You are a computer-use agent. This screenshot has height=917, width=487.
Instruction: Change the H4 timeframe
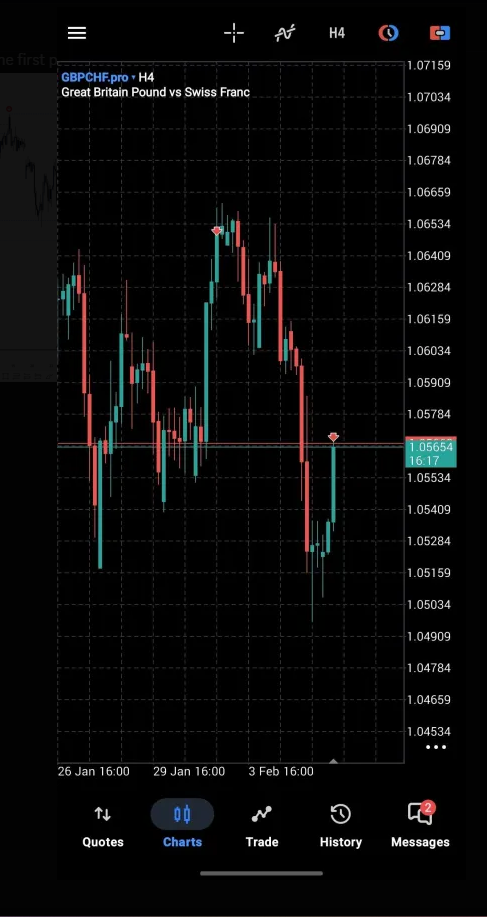(x=337, y=33)
